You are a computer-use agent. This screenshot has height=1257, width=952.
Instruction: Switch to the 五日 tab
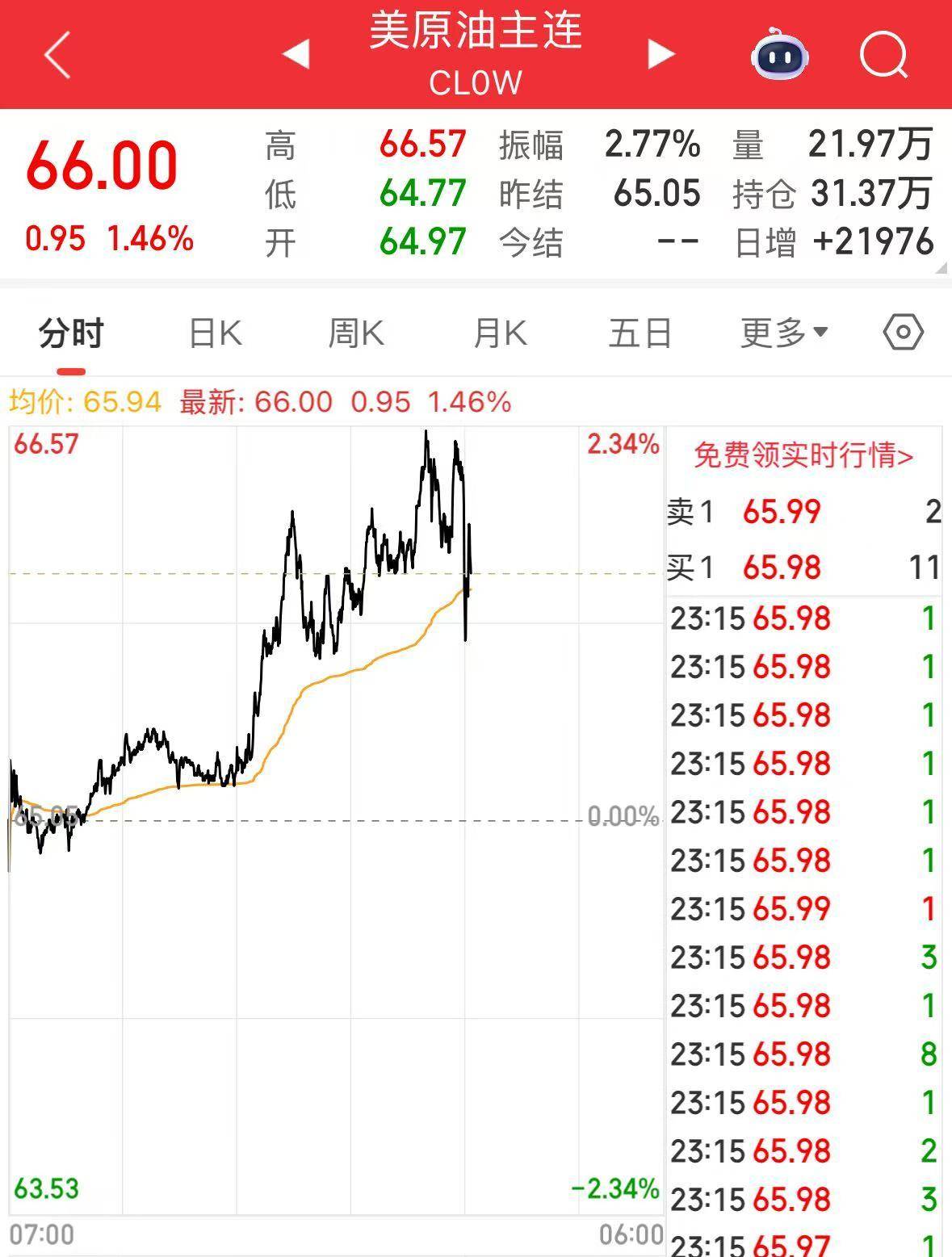click(640, 333)
